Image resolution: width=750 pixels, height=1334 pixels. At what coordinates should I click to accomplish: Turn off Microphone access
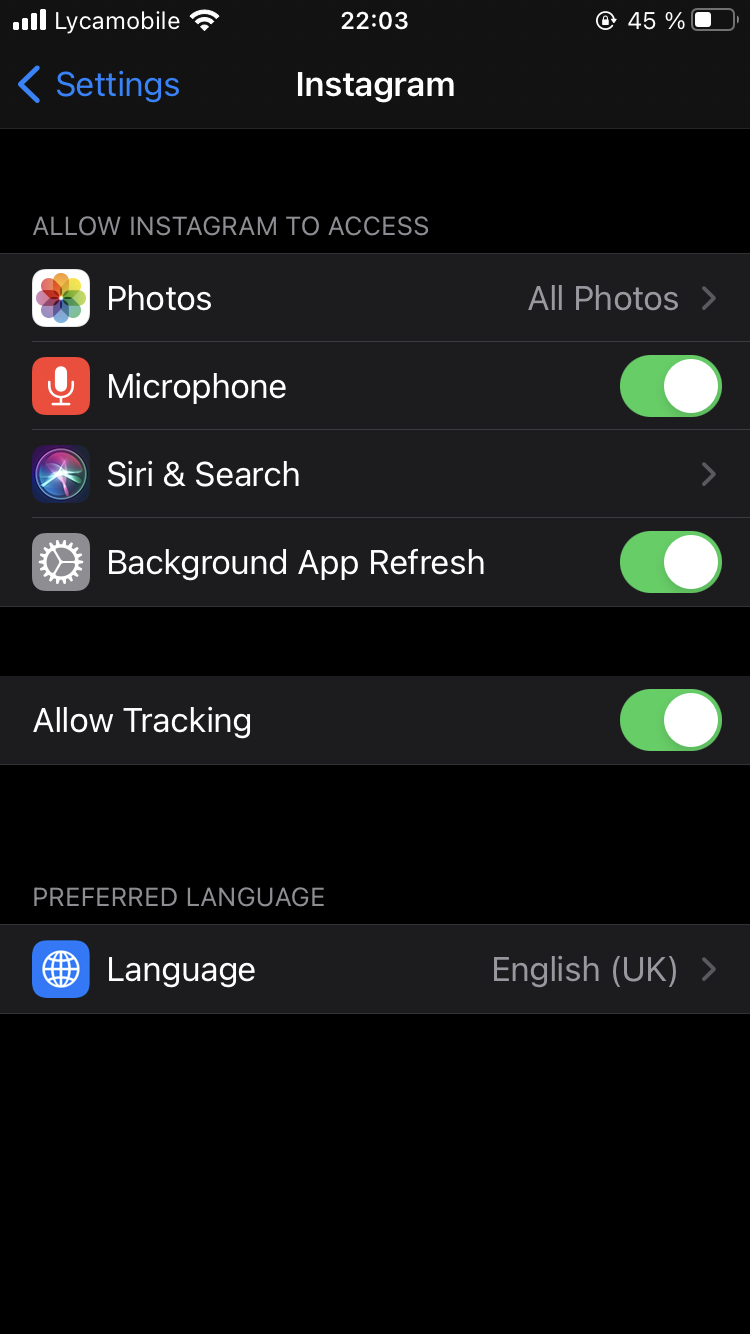670,386
